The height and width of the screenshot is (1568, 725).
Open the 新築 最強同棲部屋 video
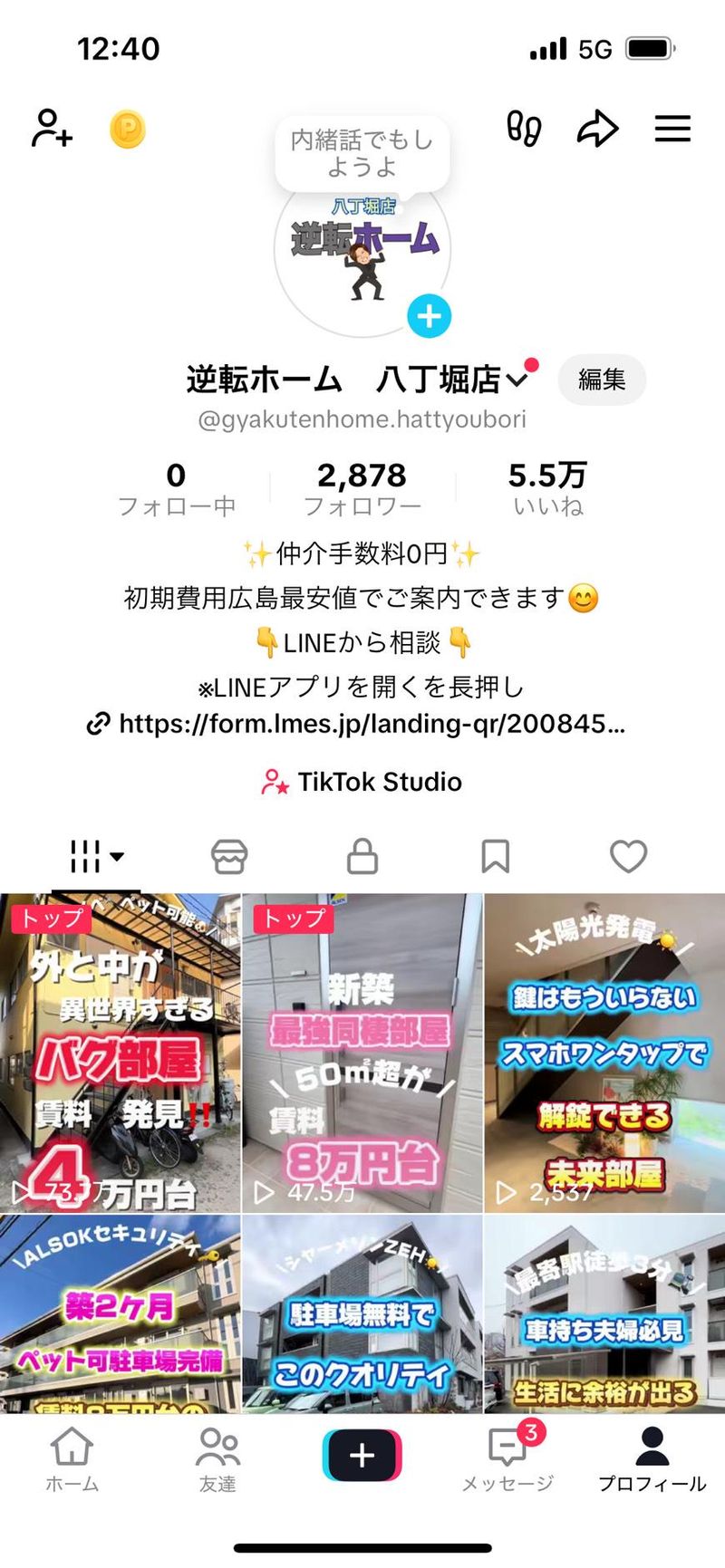click(362, 1053)
